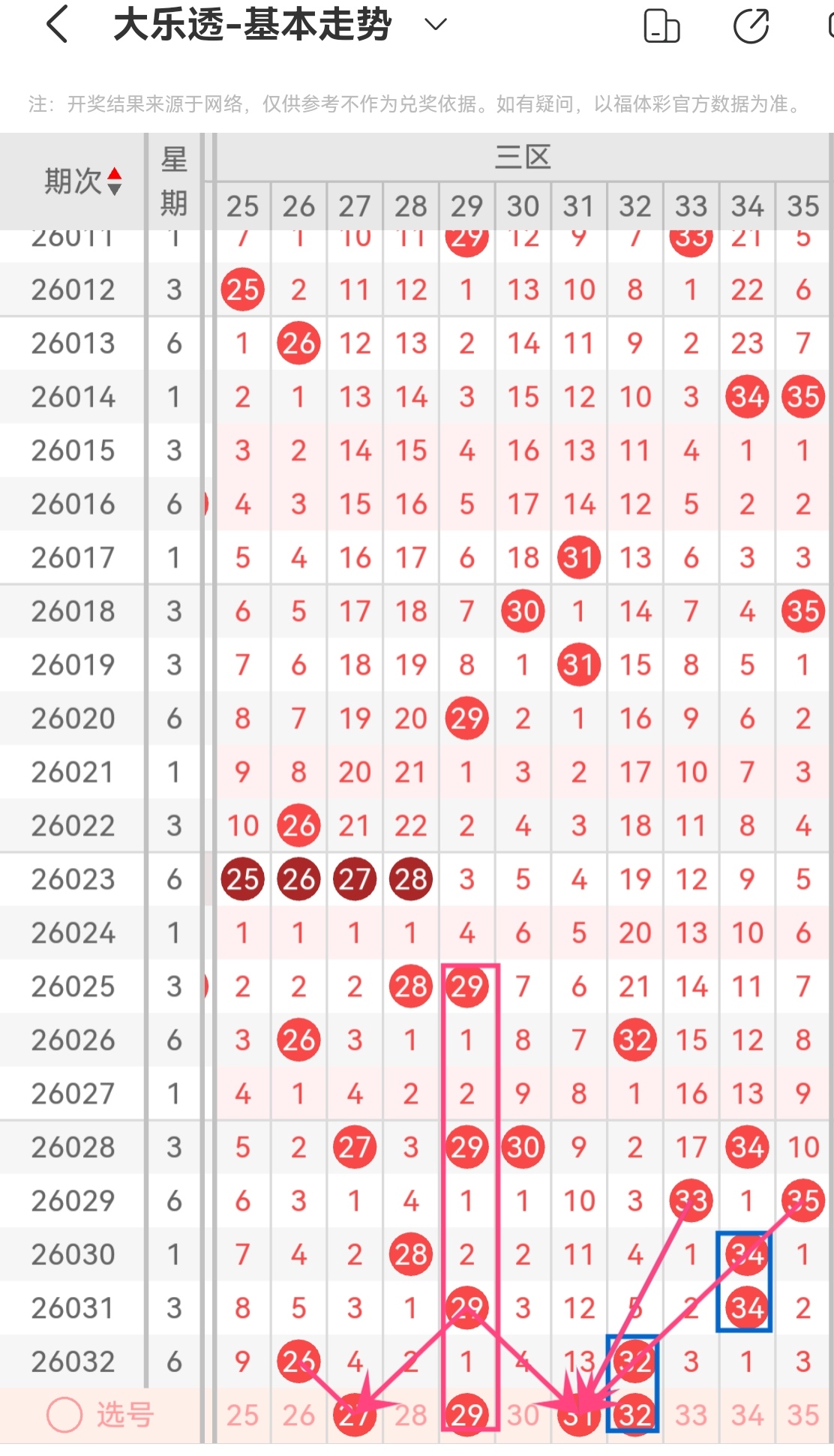Deselect number 29 in the 选号 row
Image resolution: width=834 pixels, height=1456 pixels.
click(466, 1415)
